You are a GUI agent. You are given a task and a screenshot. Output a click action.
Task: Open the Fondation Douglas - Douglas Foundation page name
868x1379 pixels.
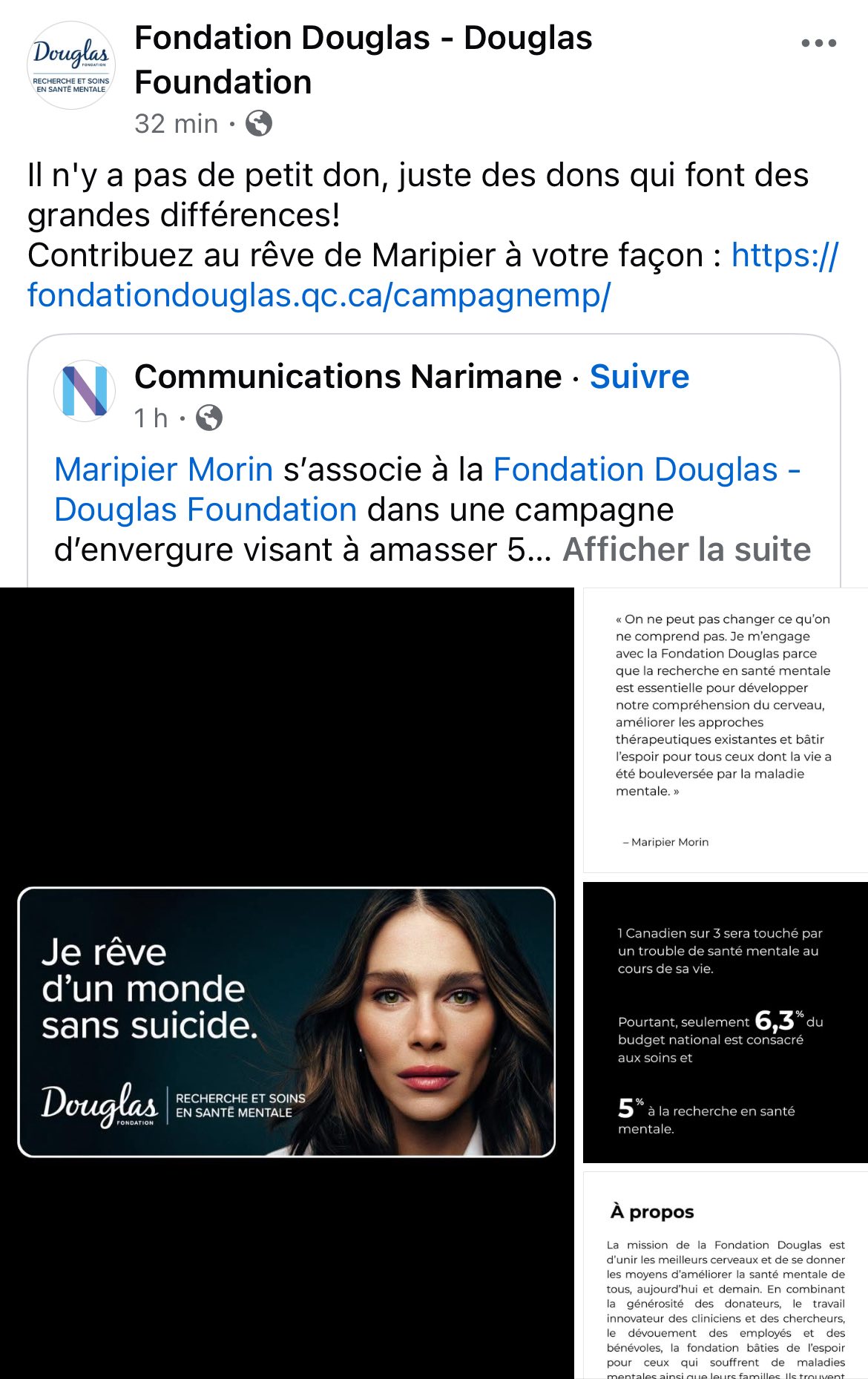click(x=363, y=59)
